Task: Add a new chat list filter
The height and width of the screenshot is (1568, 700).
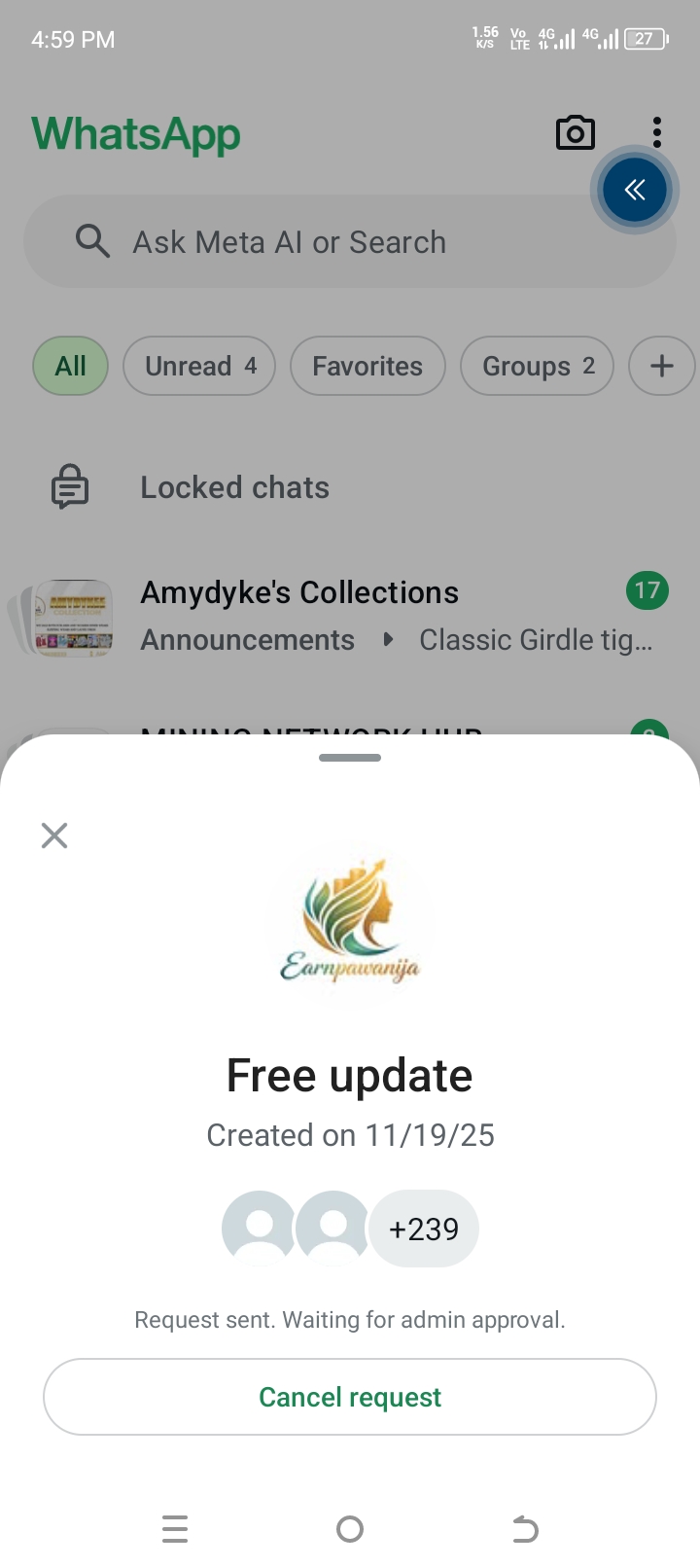Action: (661, 367)
